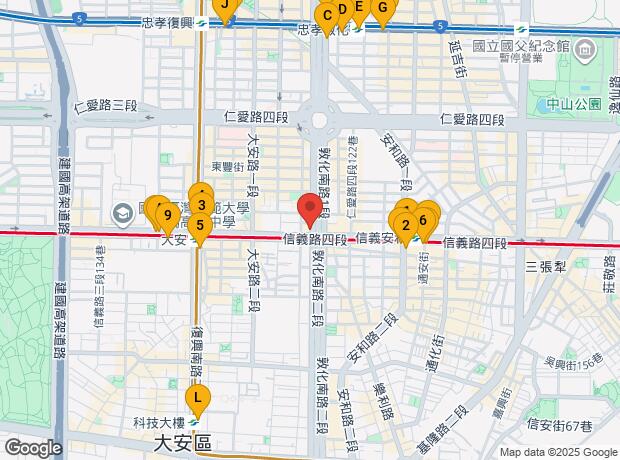Tap the red location pin on the map

(310, 210)
